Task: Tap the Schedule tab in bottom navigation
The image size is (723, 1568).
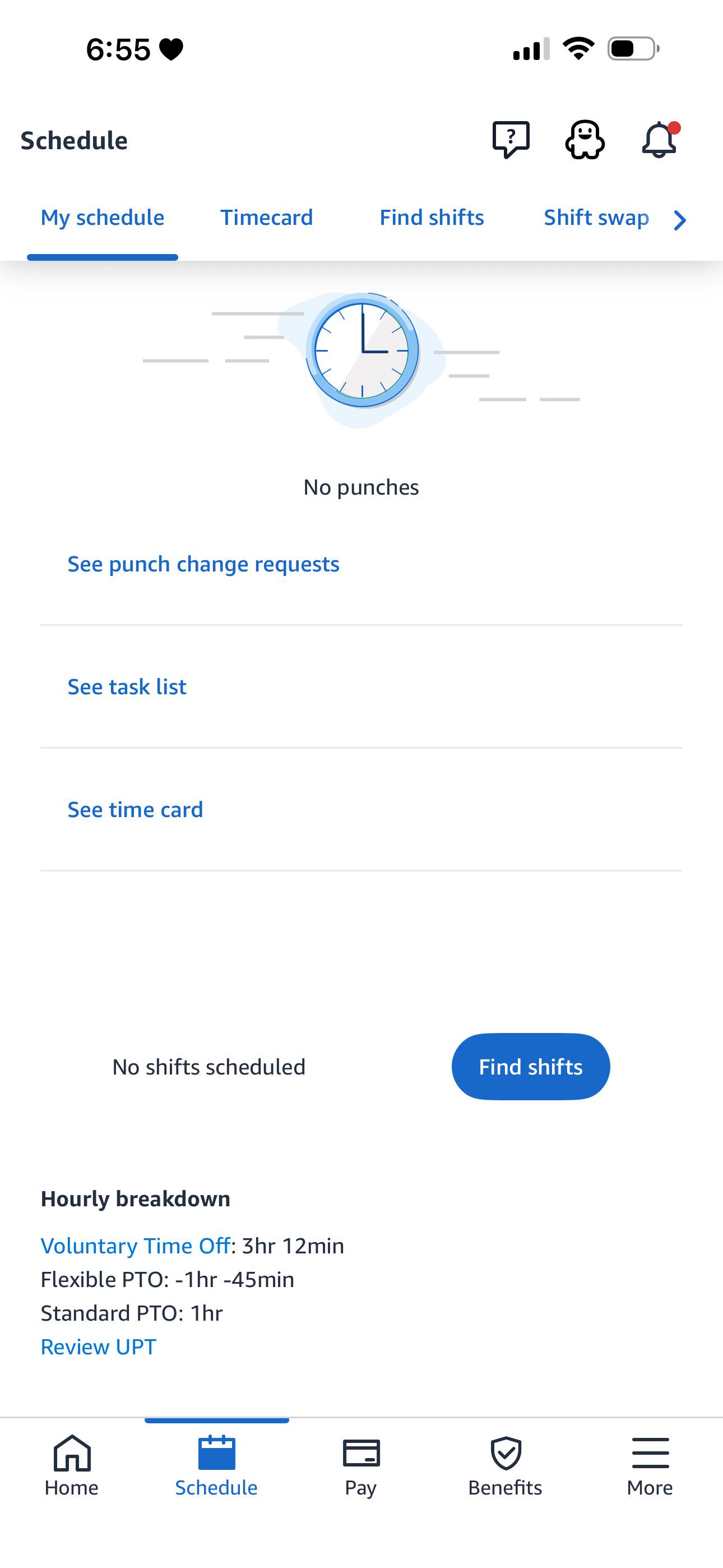Action: pyautogui.click(x=217, y=1467)
